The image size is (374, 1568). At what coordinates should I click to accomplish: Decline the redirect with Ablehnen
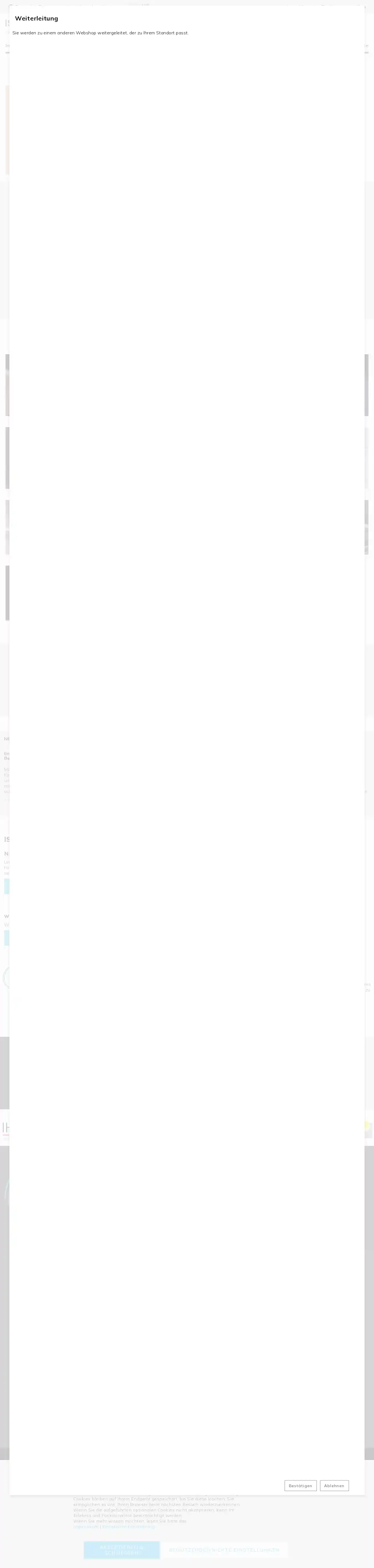(334, 1485)
